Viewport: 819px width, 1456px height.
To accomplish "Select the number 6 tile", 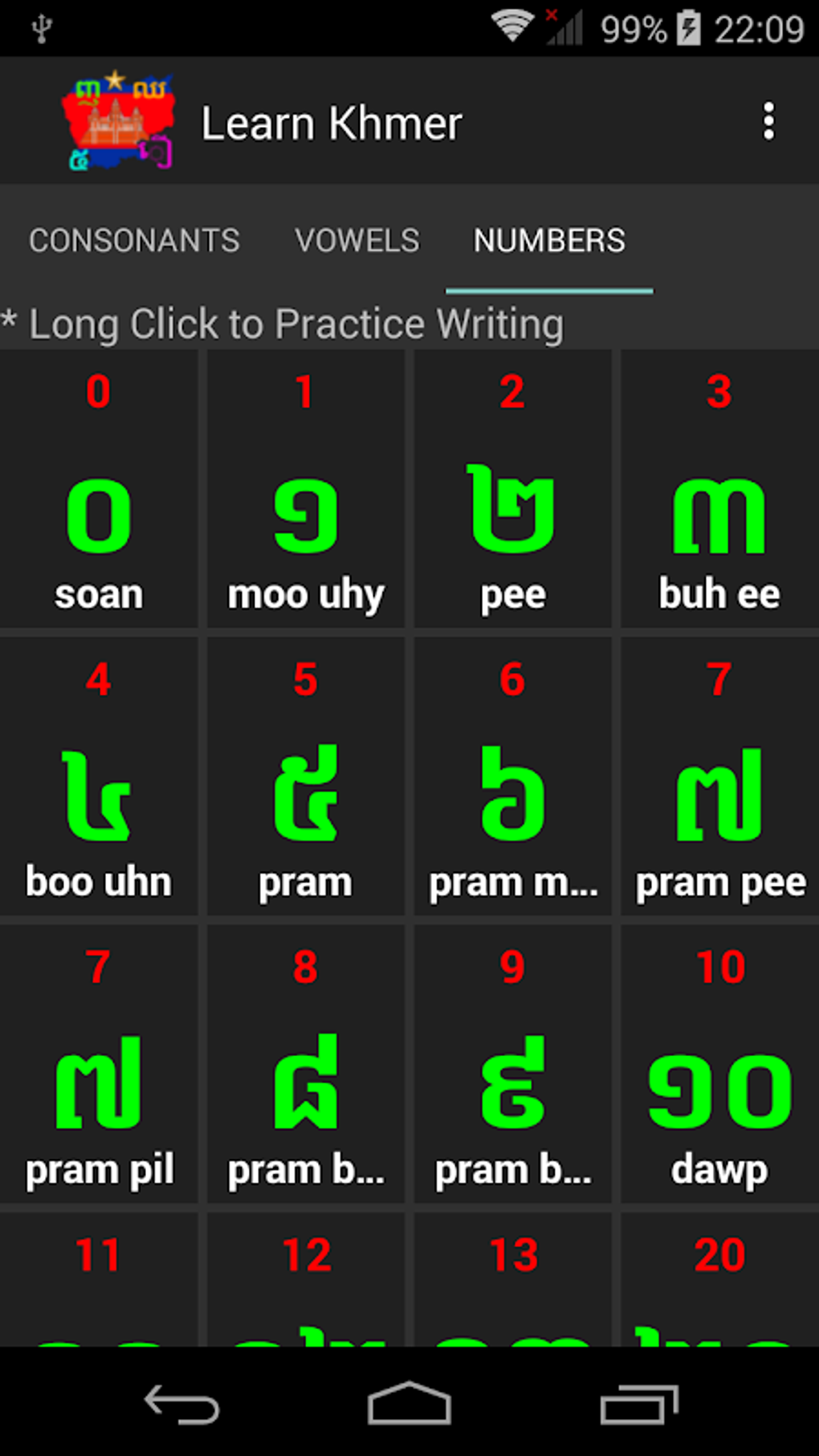I will tap(512, 777).
